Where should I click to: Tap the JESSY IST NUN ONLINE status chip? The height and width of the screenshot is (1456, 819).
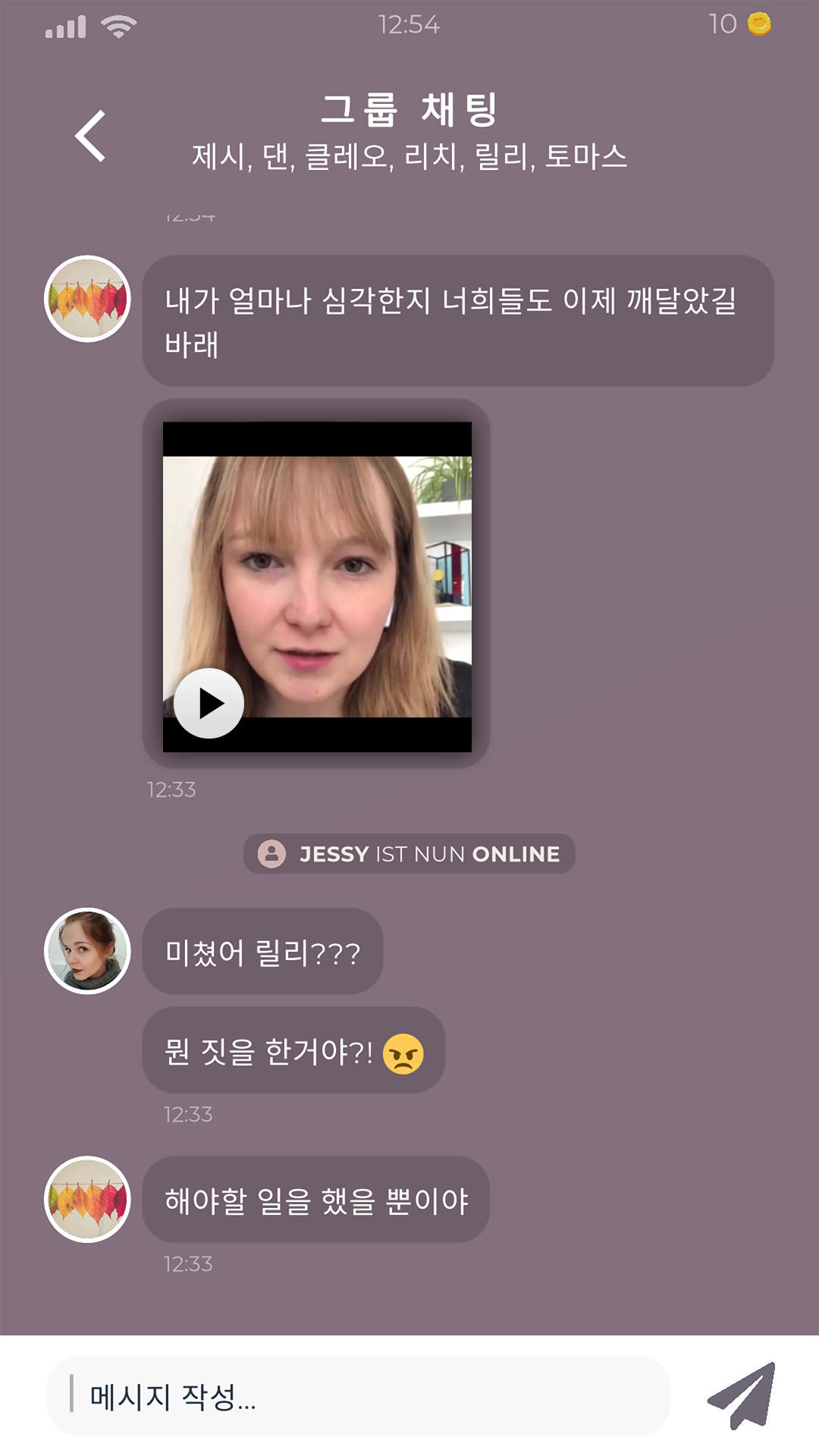409,852
